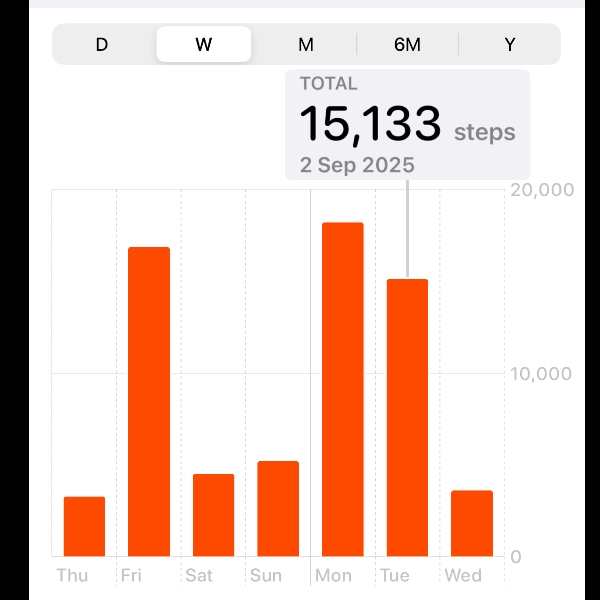Select the Mon steps bar
Screen dimensions: 600x600
[342, 389]
